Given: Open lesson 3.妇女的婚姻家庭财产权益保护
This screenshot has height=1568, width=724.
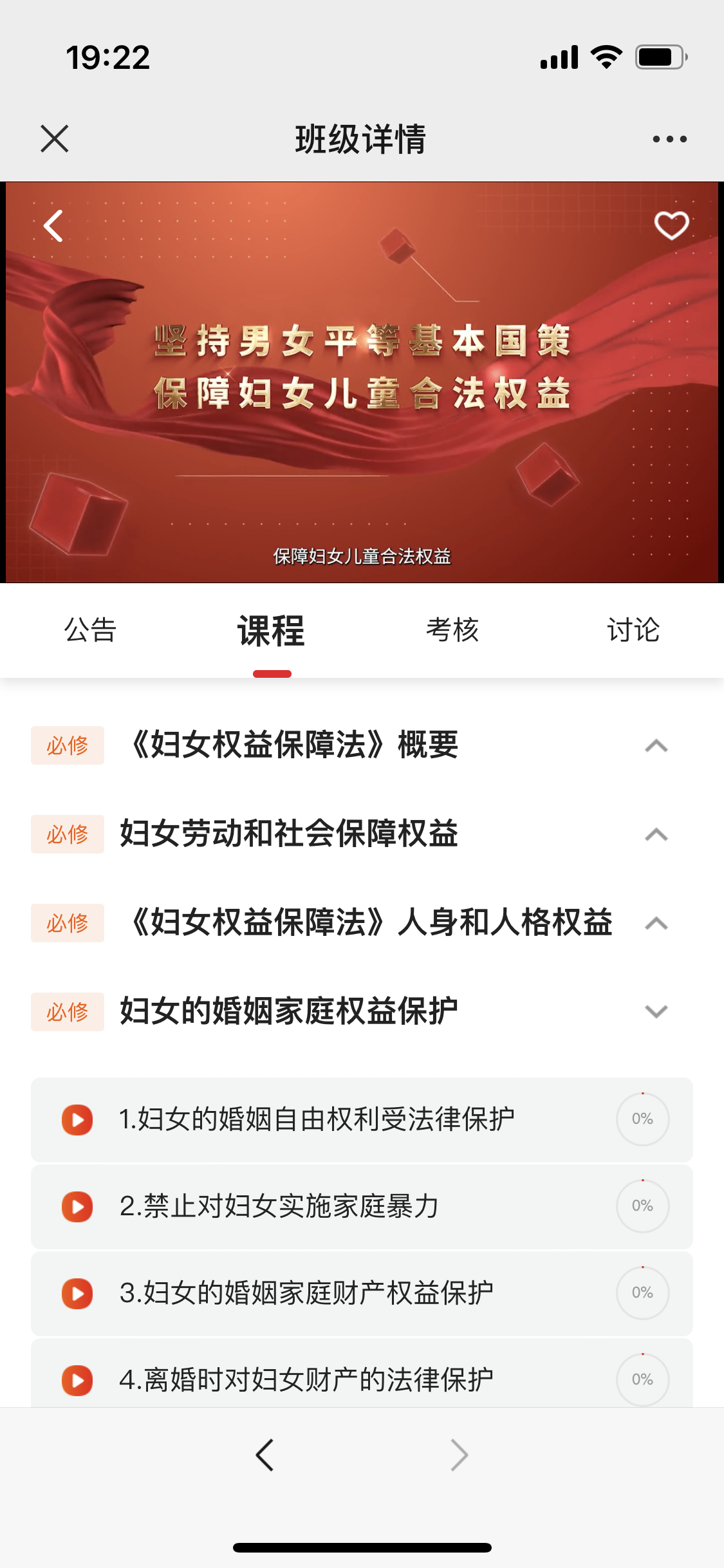Looking at the screenshot, I should pos(306,1293).
